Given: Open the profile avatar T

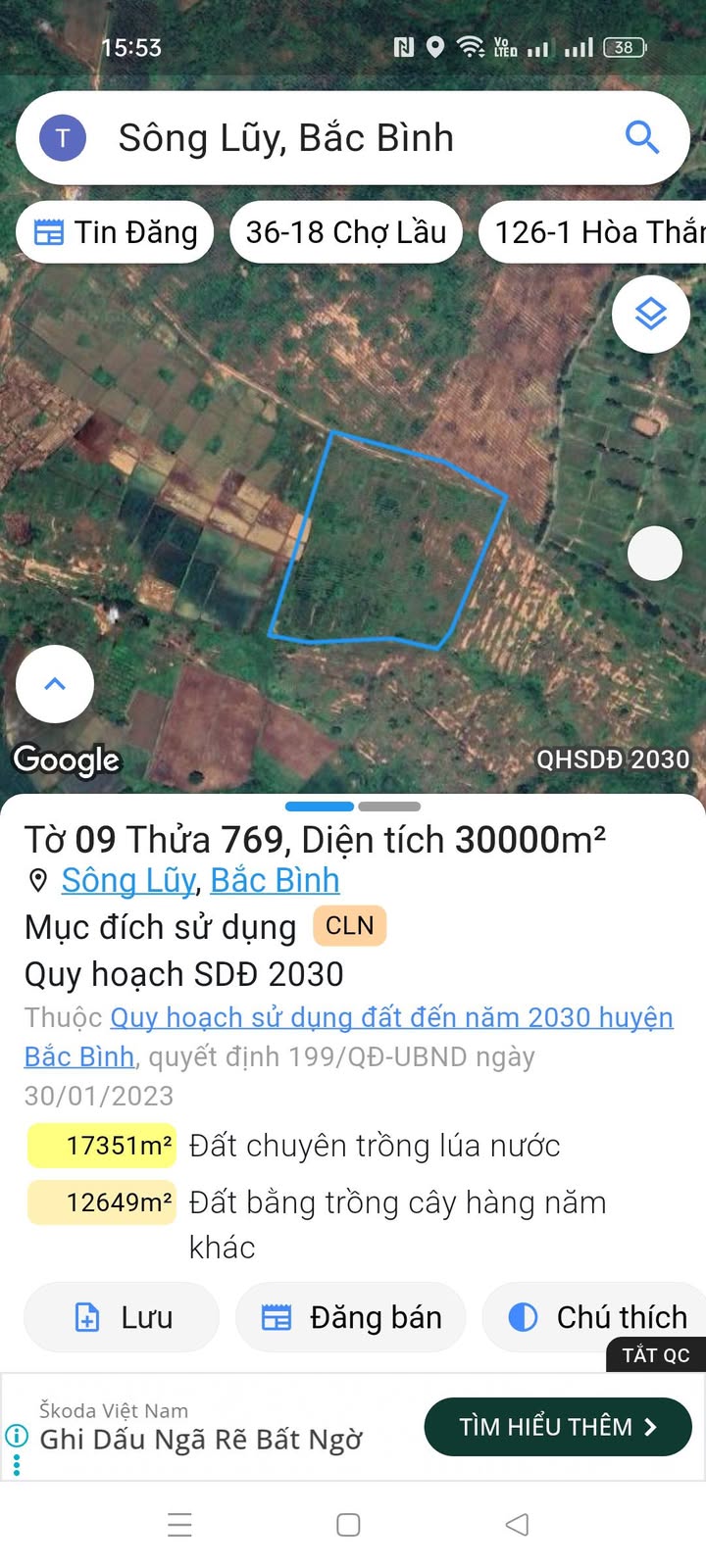Looking at the screenshot, I should click(x=63, y=138).
